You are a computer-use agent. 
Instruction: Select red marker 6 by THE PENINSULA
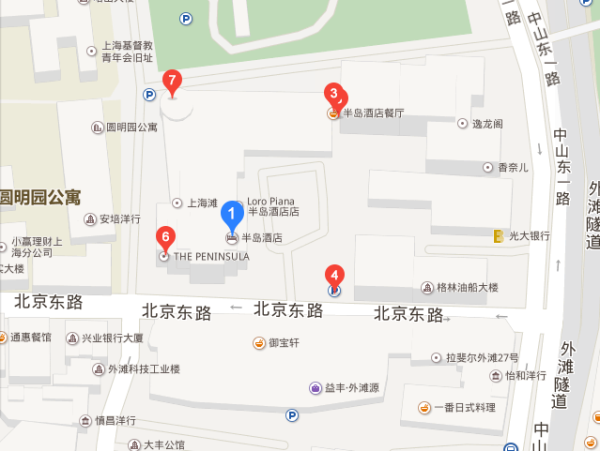point(166,238)
